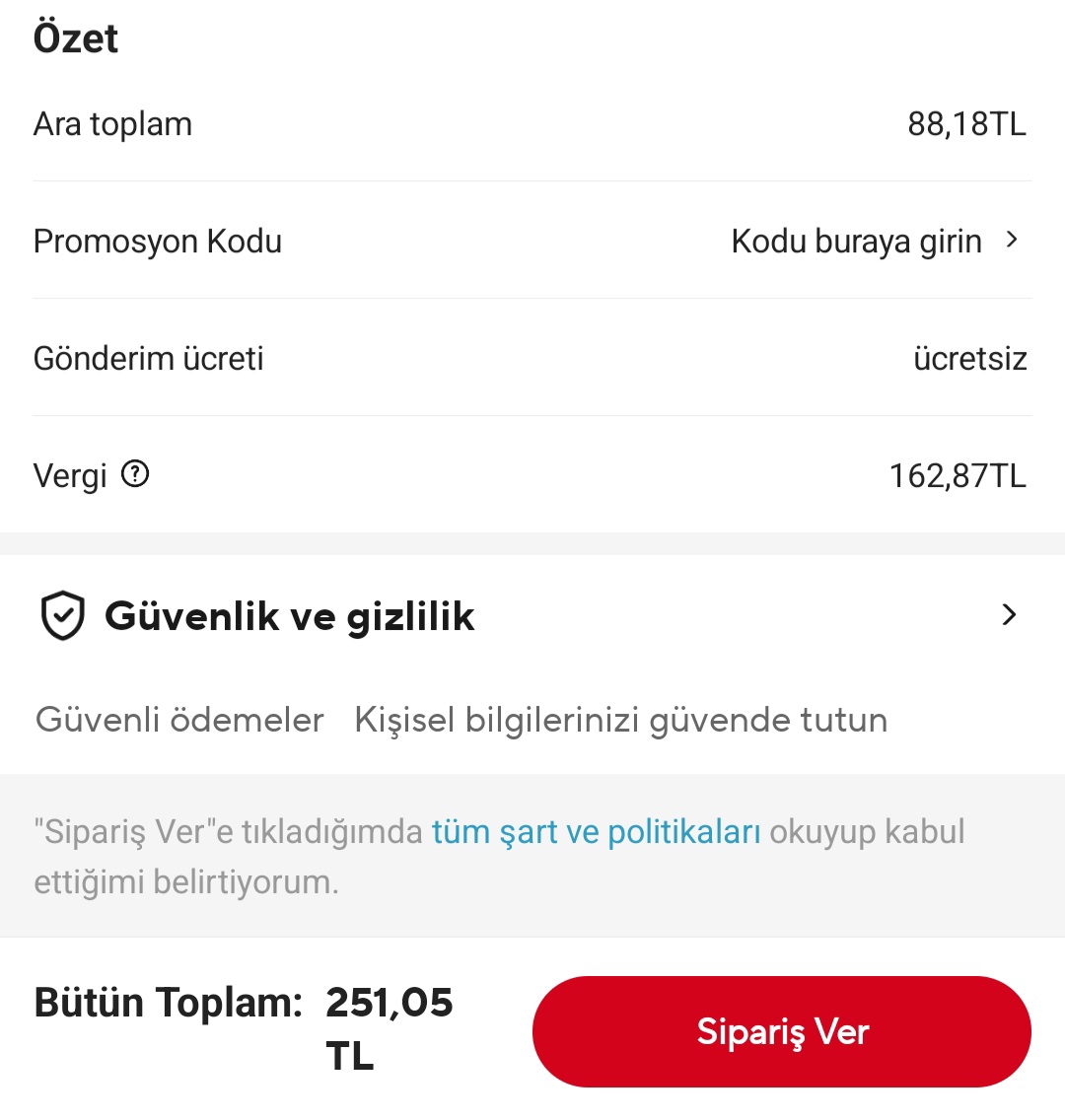Expand the Güvenlik ve gizlilik section
Screen dimensions: 1065x1120
tap(1008, 615)
